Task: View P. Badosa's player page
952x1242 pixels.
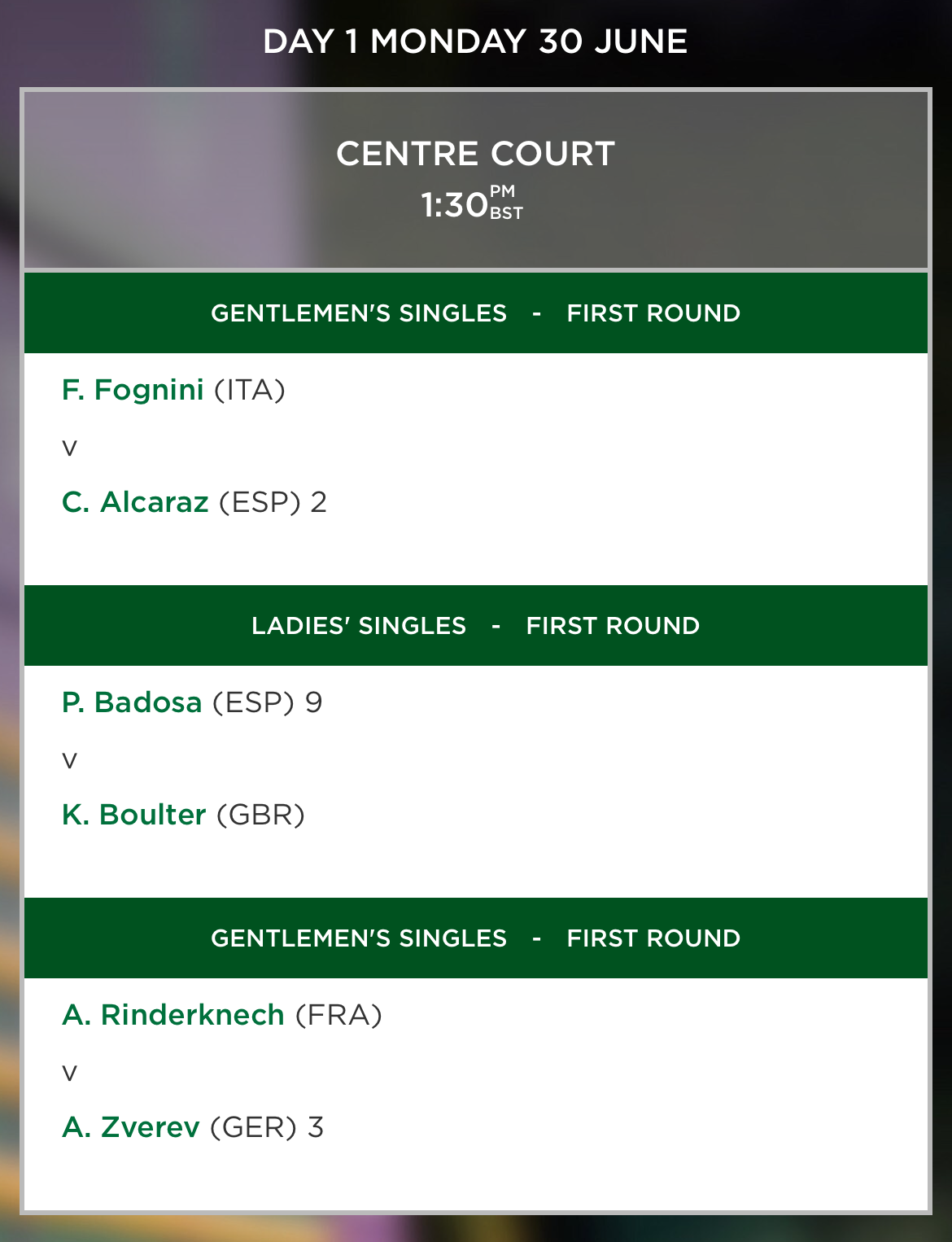Action: pos(132,702)
